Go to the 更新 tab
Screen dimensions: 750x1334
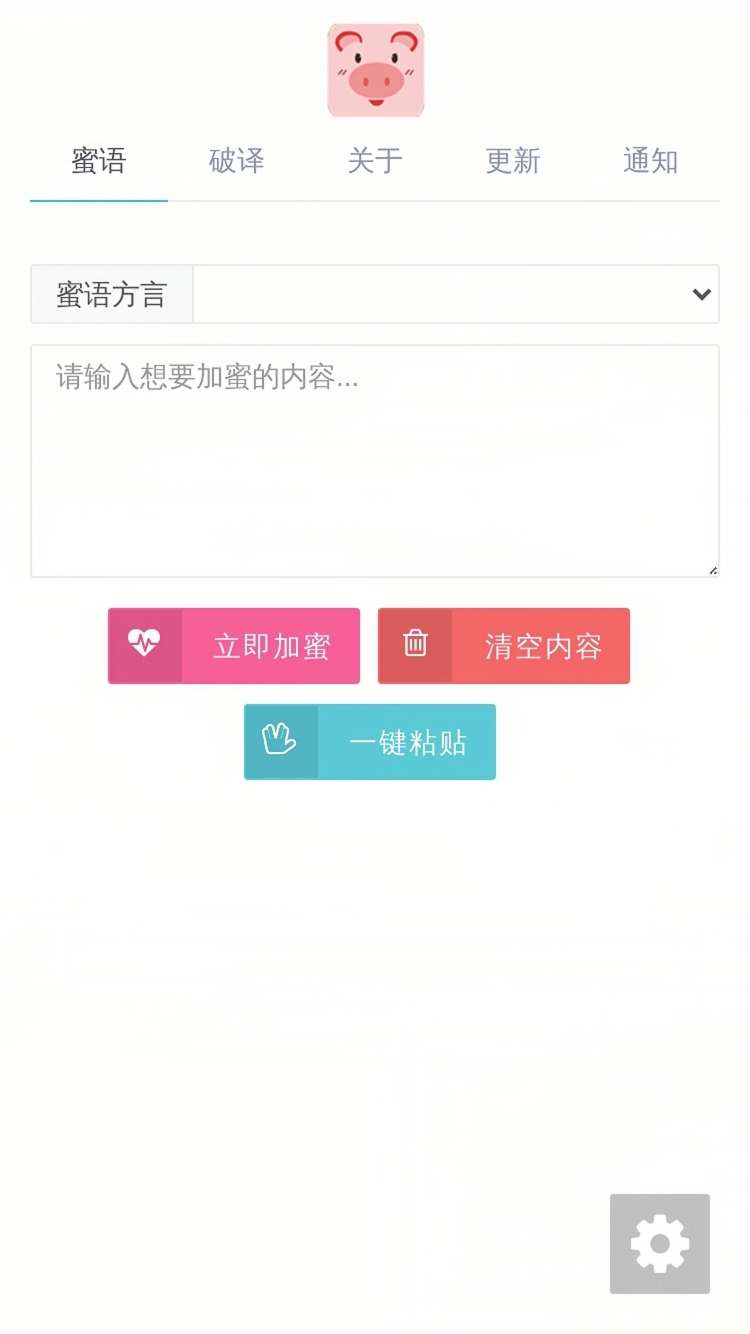click(x=513, y=161)
